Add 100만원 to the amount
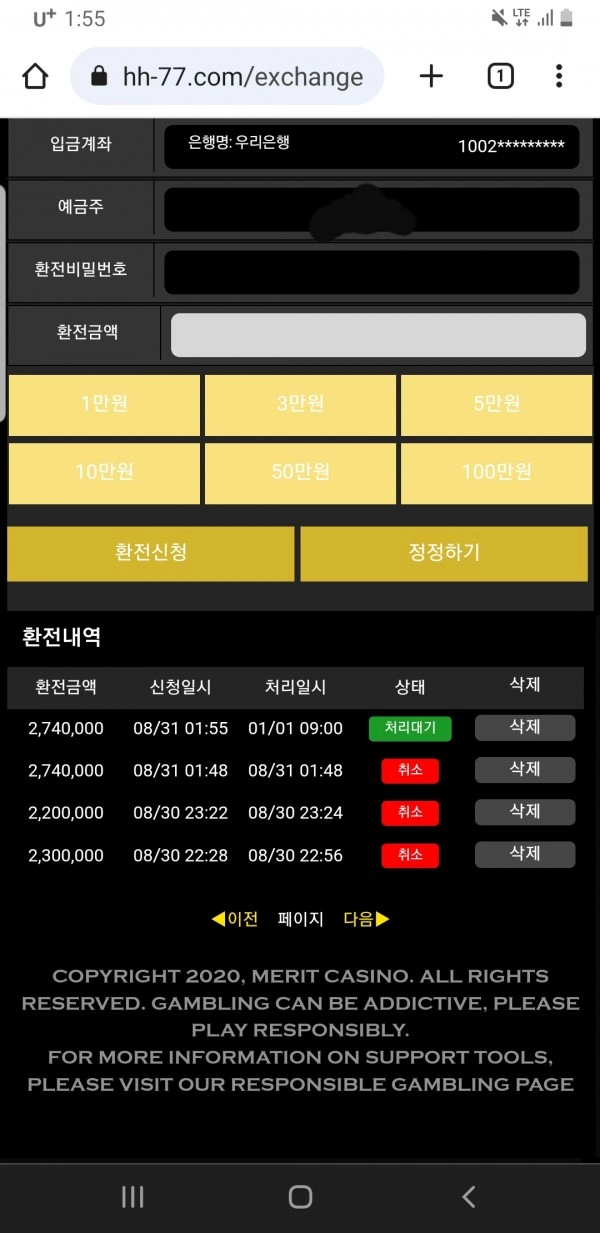600x1233 pixels. pos(496,473)
